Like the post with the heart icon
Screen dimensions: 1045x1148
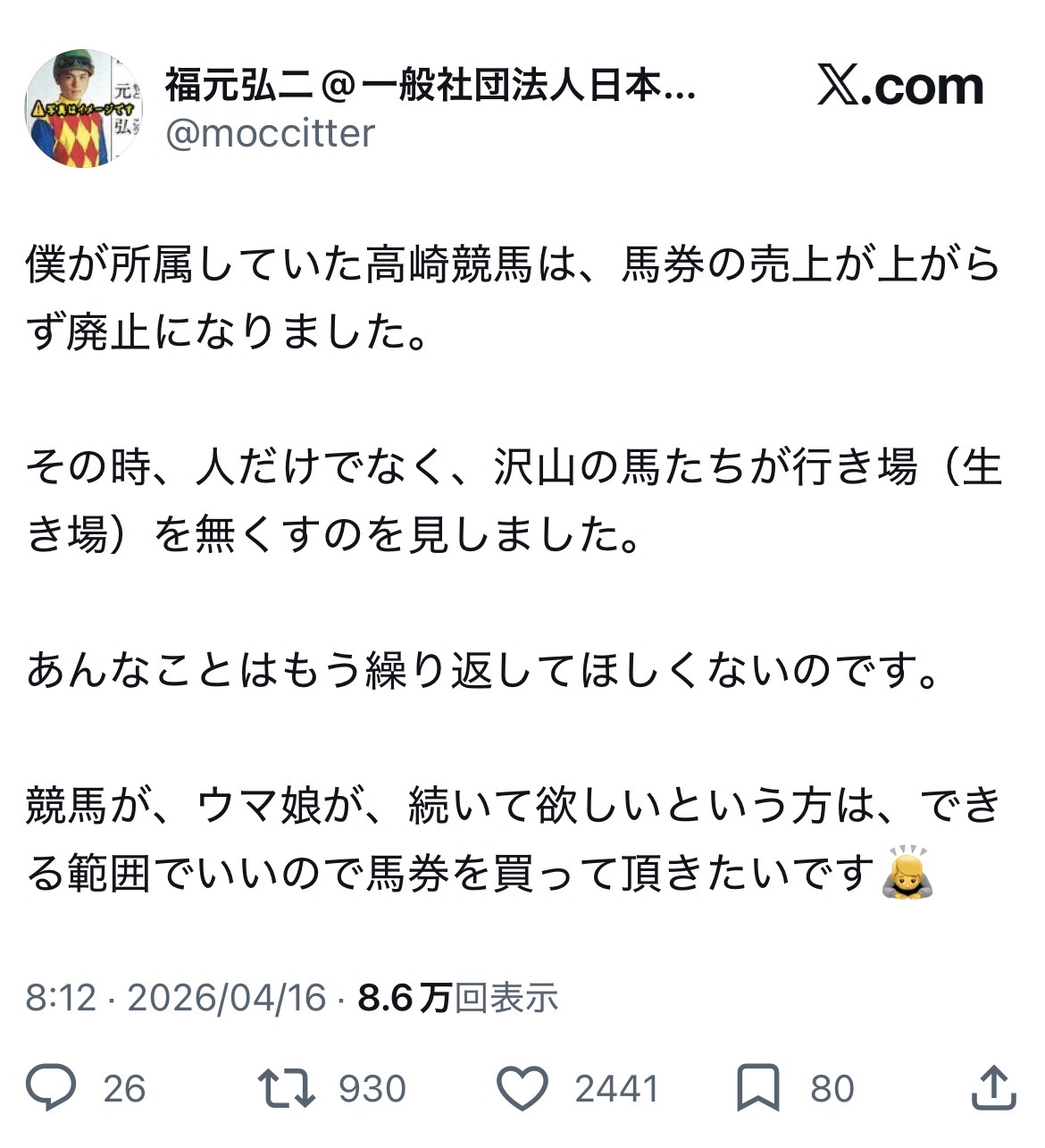(522, 1087)
